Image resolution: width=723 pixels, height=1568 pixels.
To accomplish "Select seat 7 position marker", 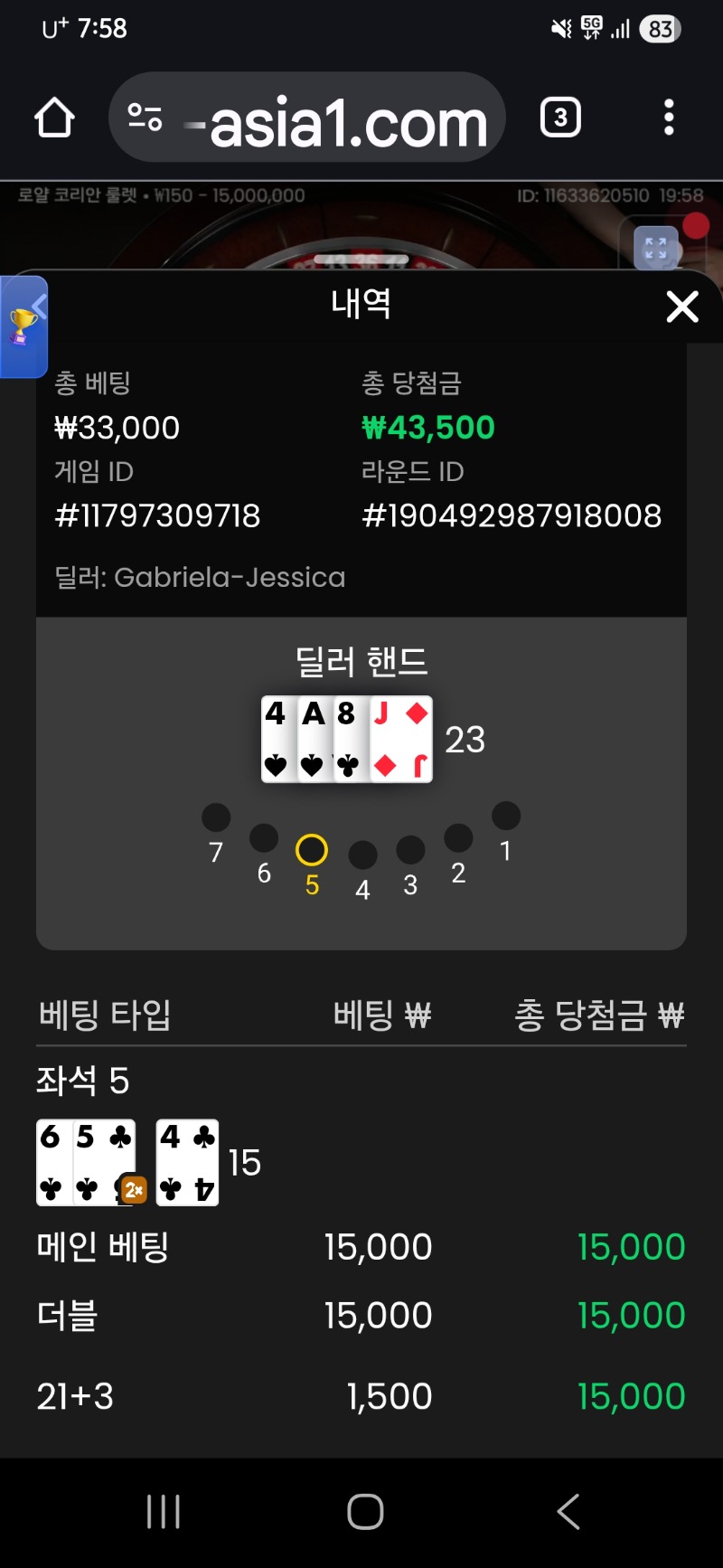I will 215,817.
